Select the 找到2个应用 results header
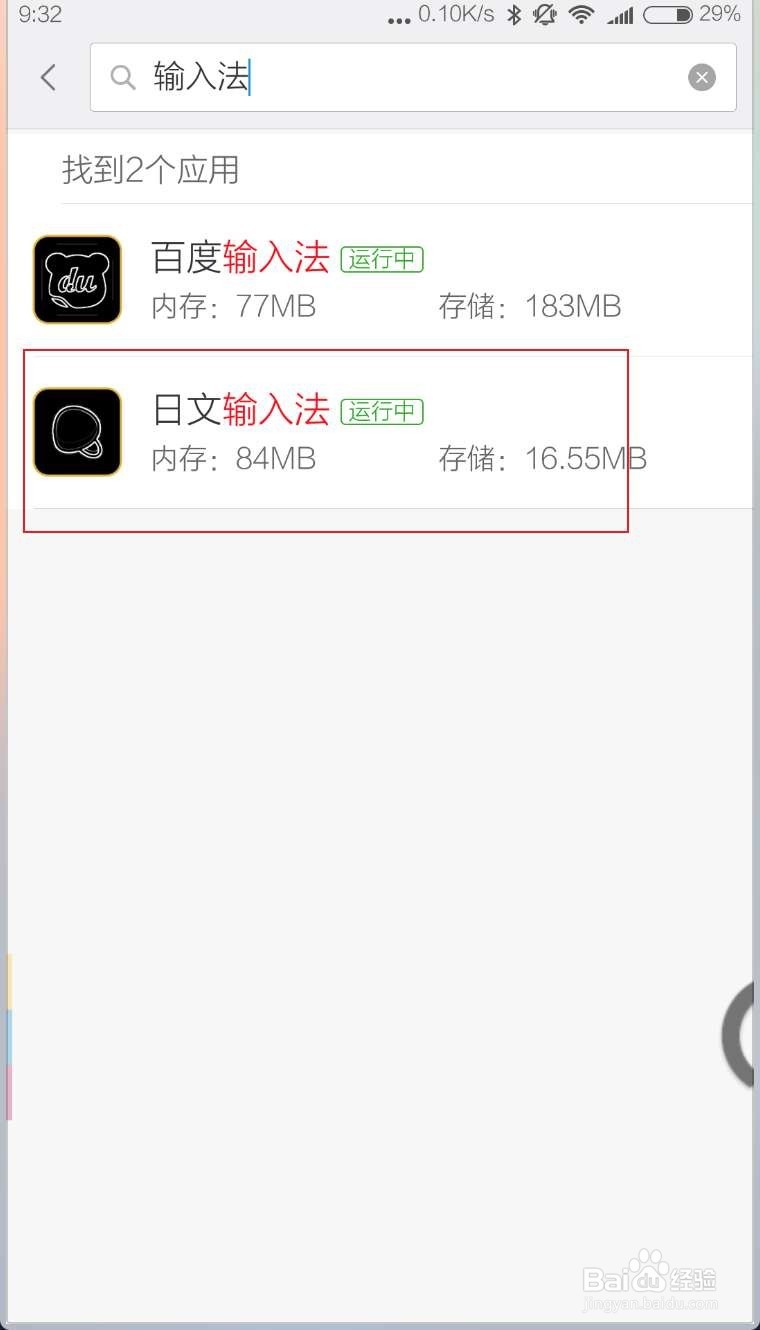The height and width of the screenshot is (1330, 760). pyautogui.click(x=150, y=170)
